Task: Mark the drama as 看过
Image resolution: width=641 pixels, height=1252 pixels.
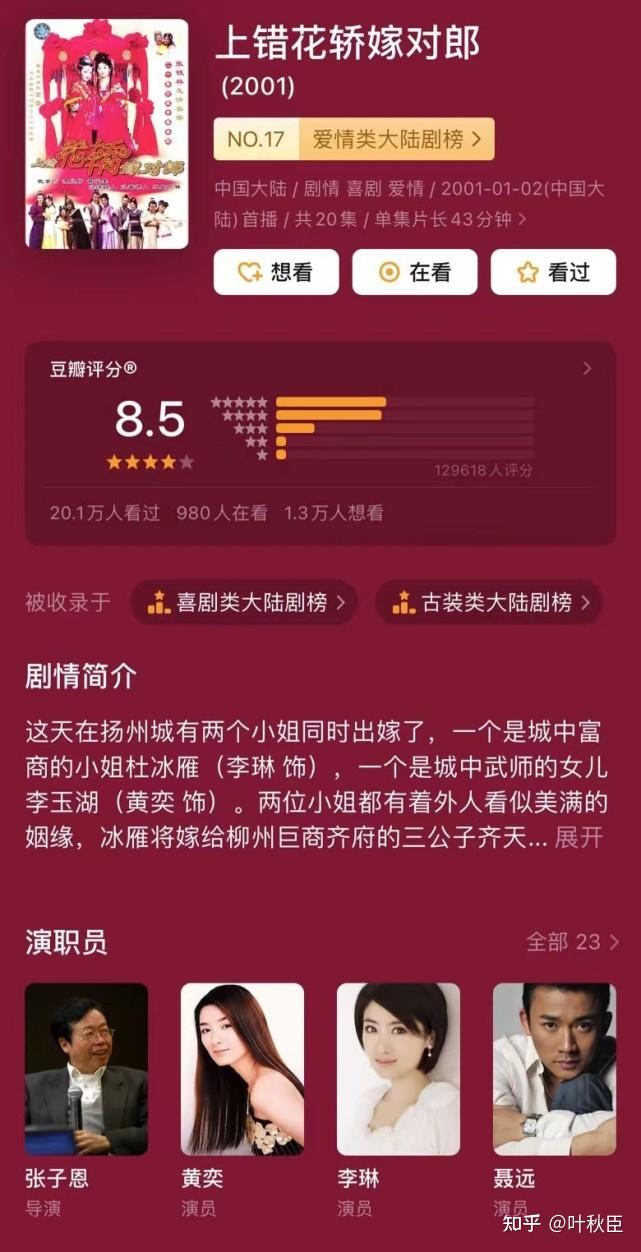Action: click(553, 272)
